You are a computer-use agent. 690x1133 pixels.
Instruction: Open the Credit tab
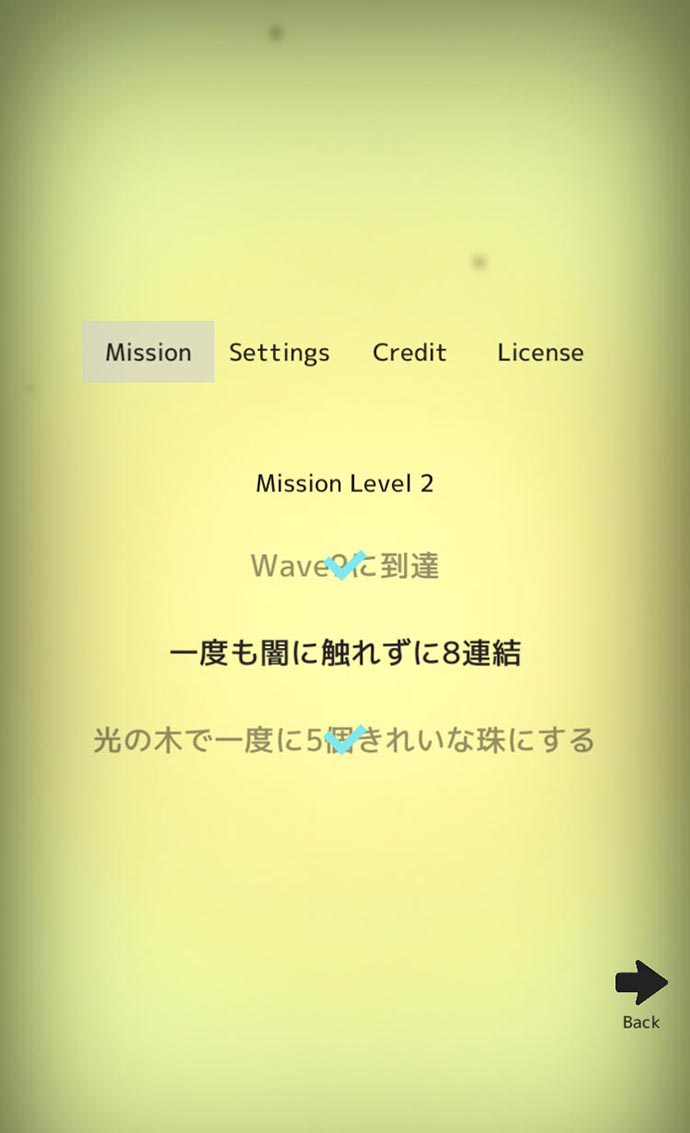(409, 352)
